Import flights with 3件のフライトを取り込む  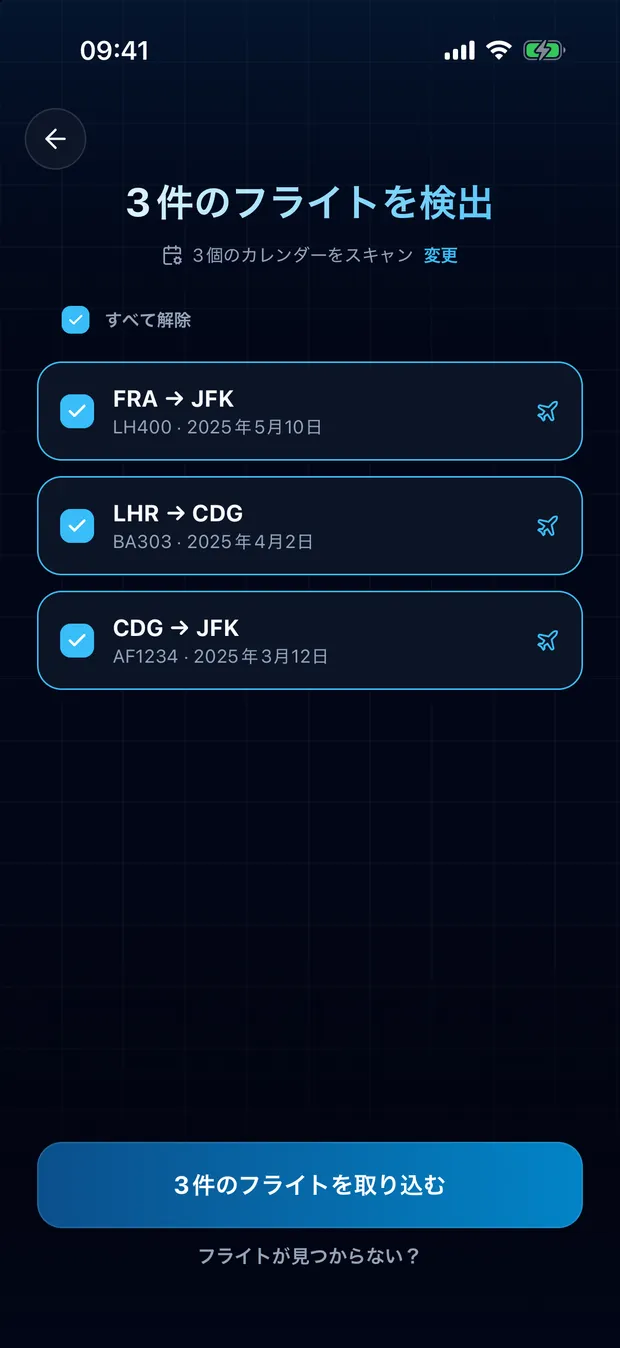click(310, 1185)
